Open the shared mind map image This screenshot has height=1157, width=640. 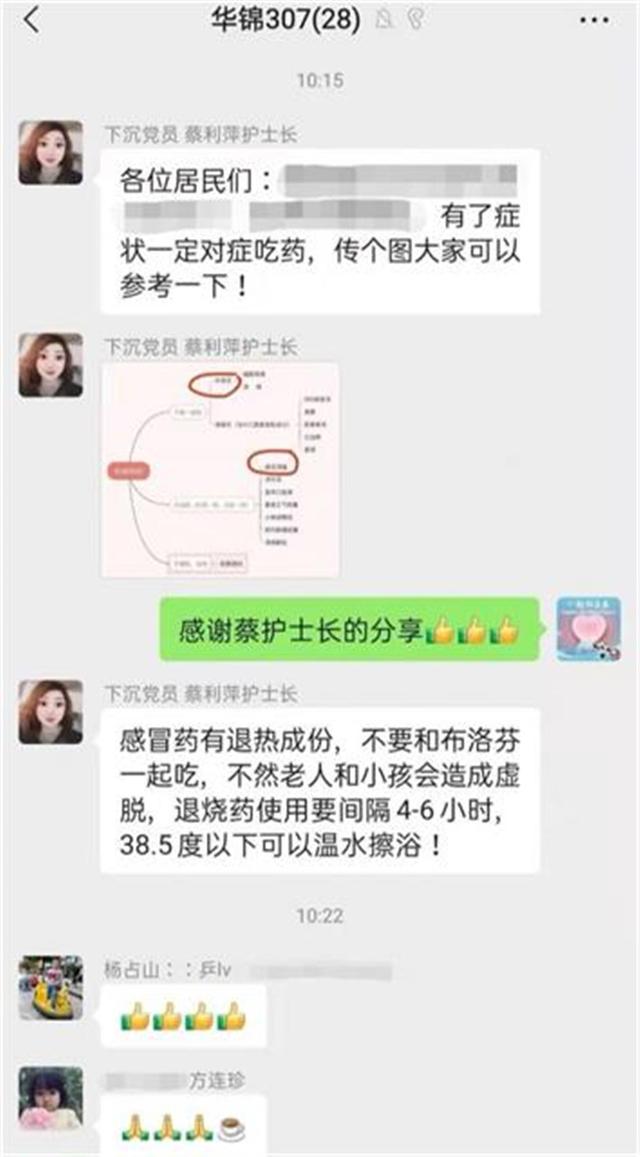click(220, 469)
